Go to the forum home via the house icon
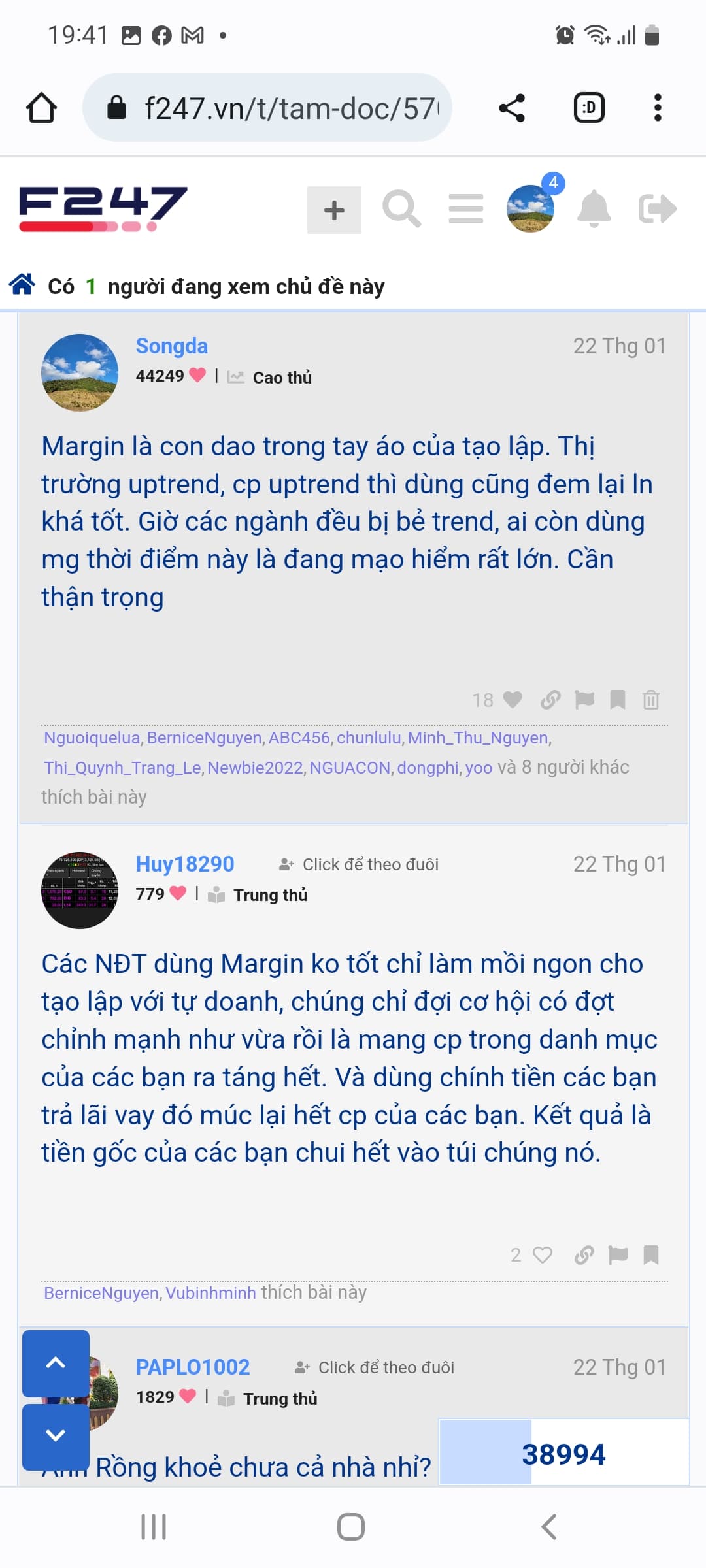 coord(22,285)
